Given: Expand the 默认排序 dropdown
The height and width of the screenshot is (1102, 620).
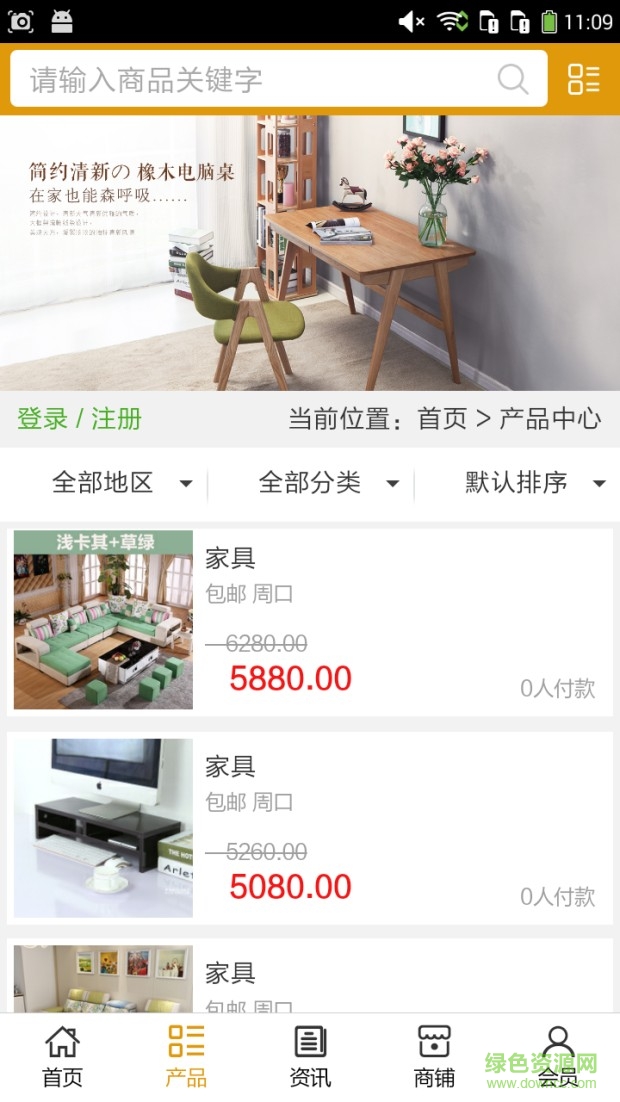Looking at the screenshot, I should click(534, 483).
